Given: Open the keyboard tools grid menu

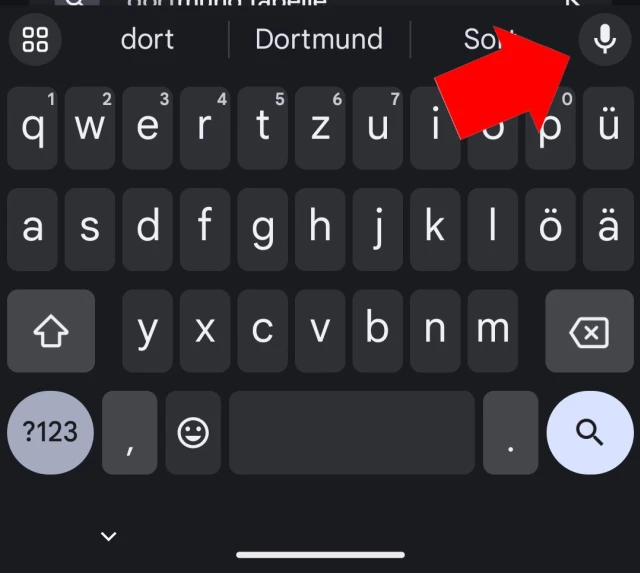Looking at the screenshot, I should click(x=35, y=40).
